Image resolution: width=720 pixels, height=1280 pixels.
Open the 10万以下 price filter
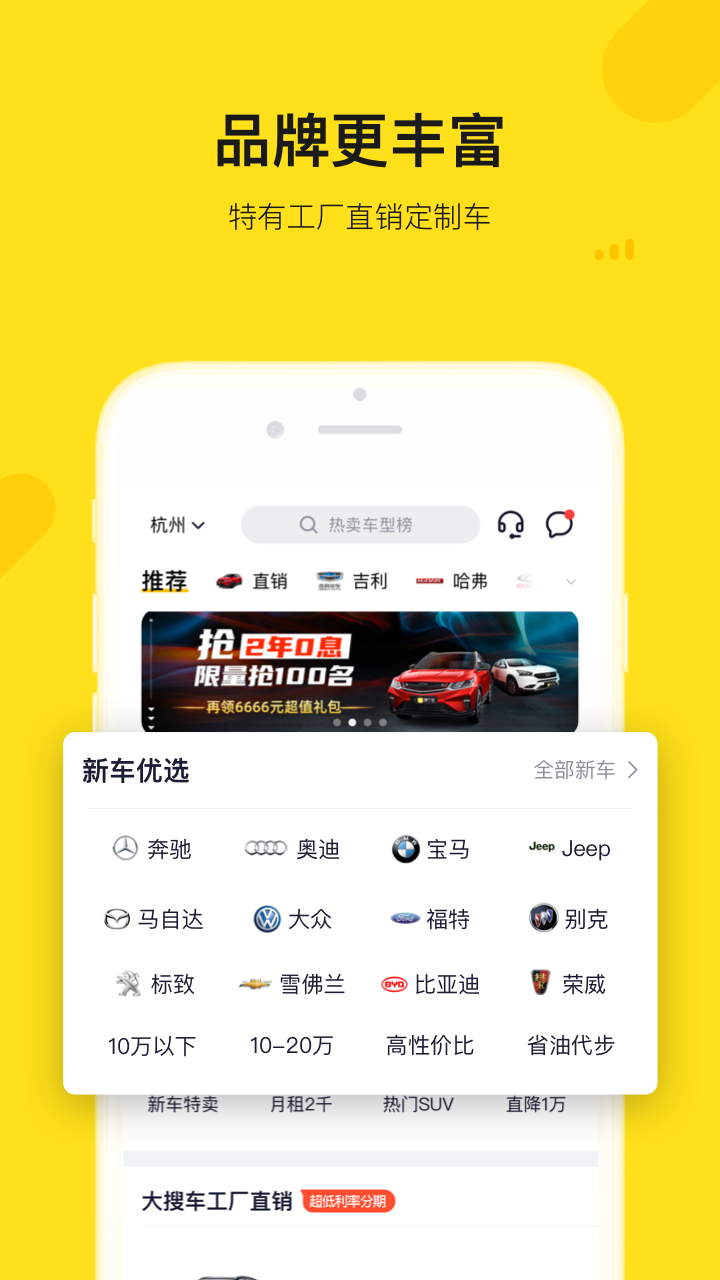tap(151, 1046)
